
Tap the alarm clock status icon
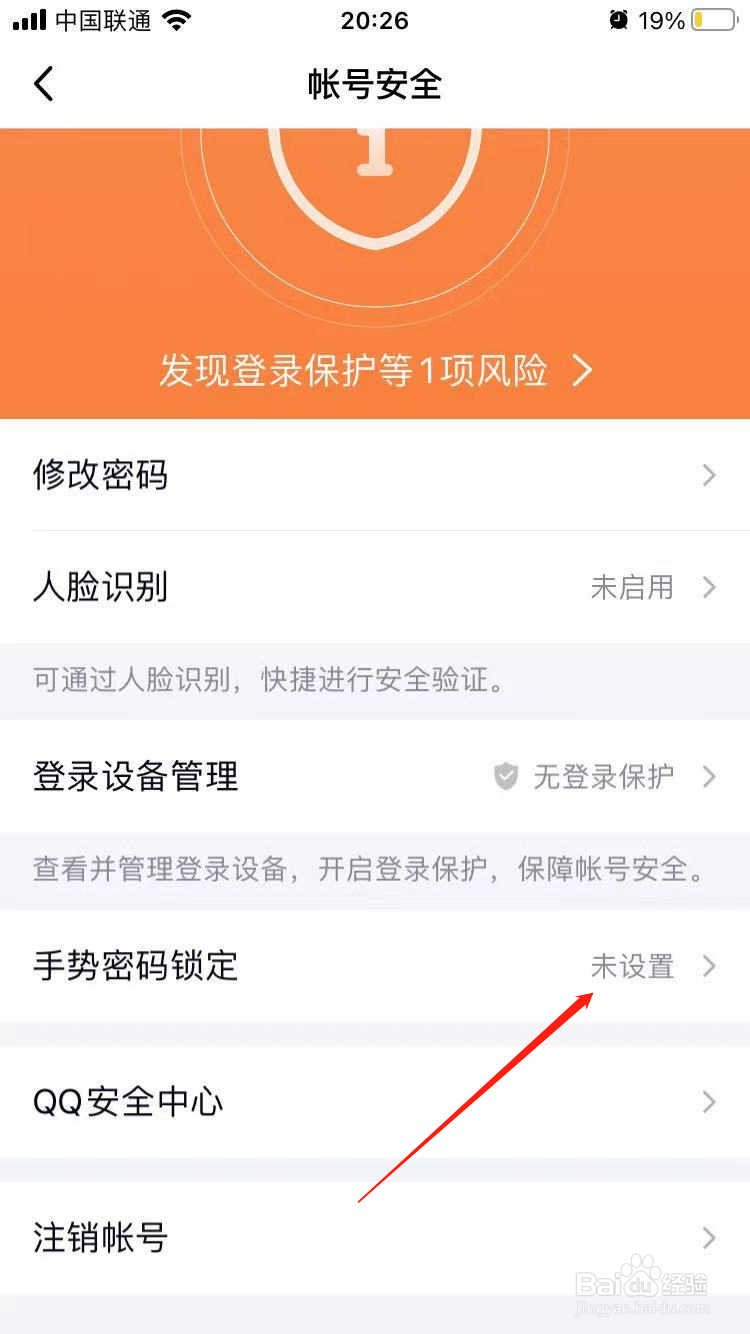click(x=618, y=18)
